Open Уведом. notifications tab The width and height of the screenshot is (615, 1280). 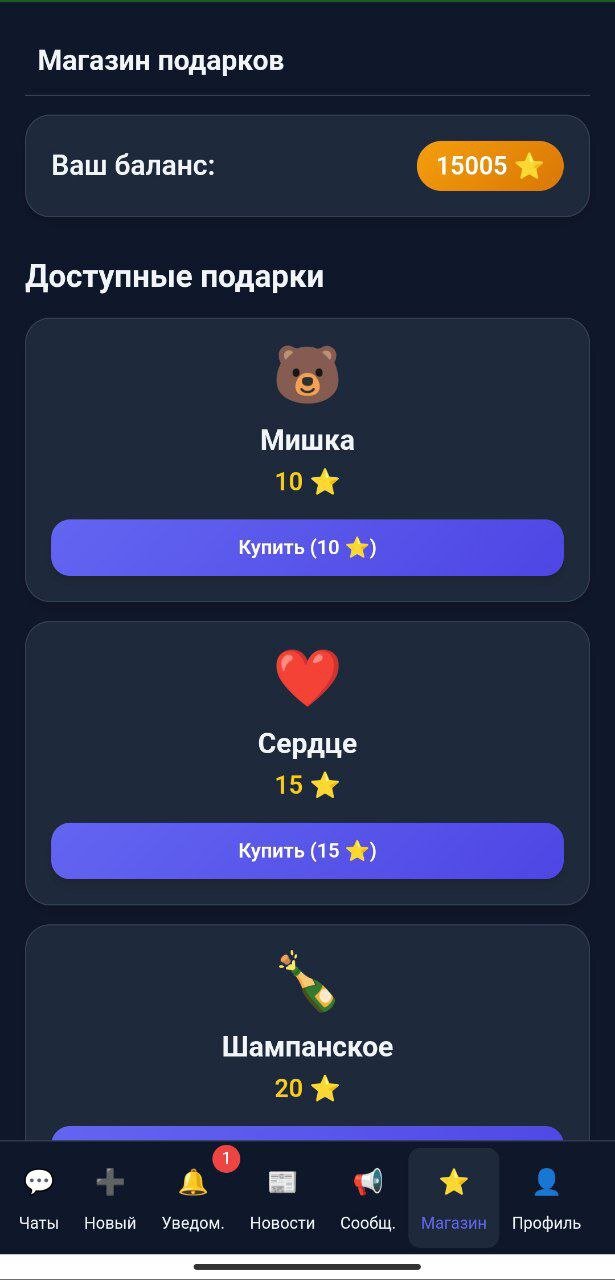pyautogui.click(x=193, y=1198)
